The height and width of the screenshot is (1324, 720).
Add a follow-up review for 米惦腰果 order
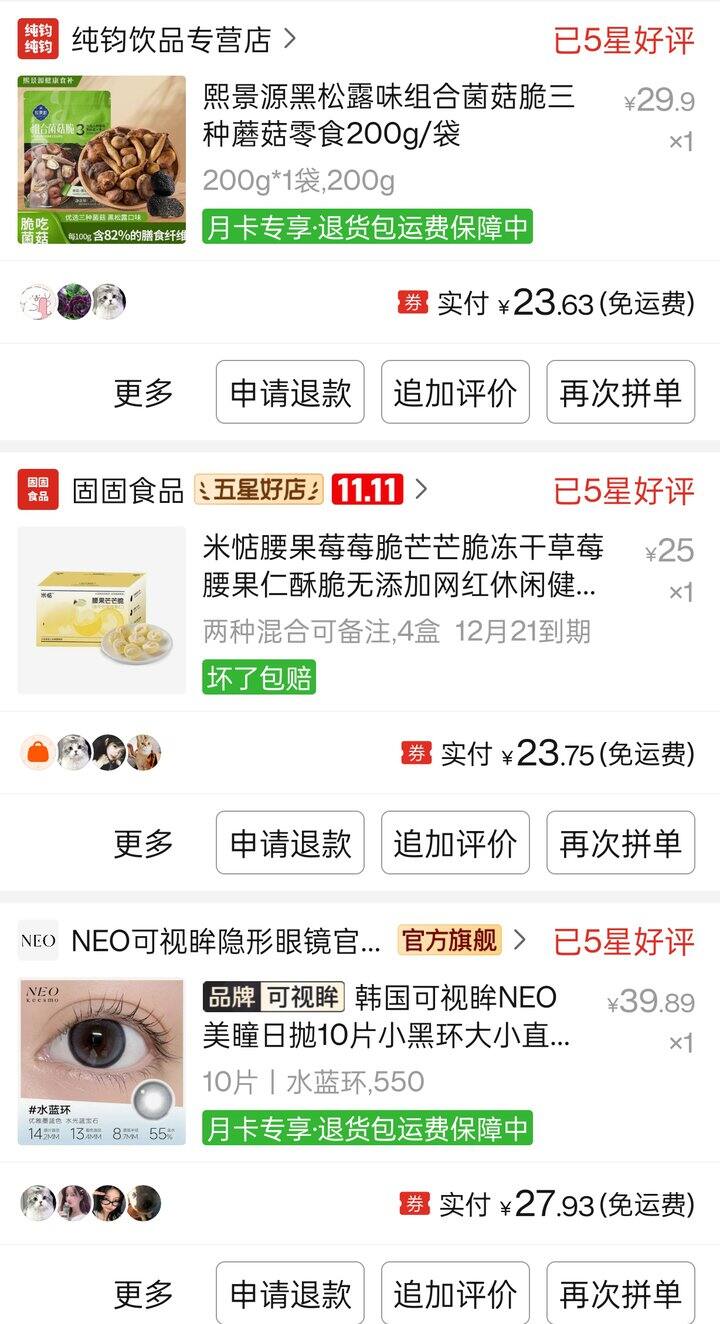455,843
